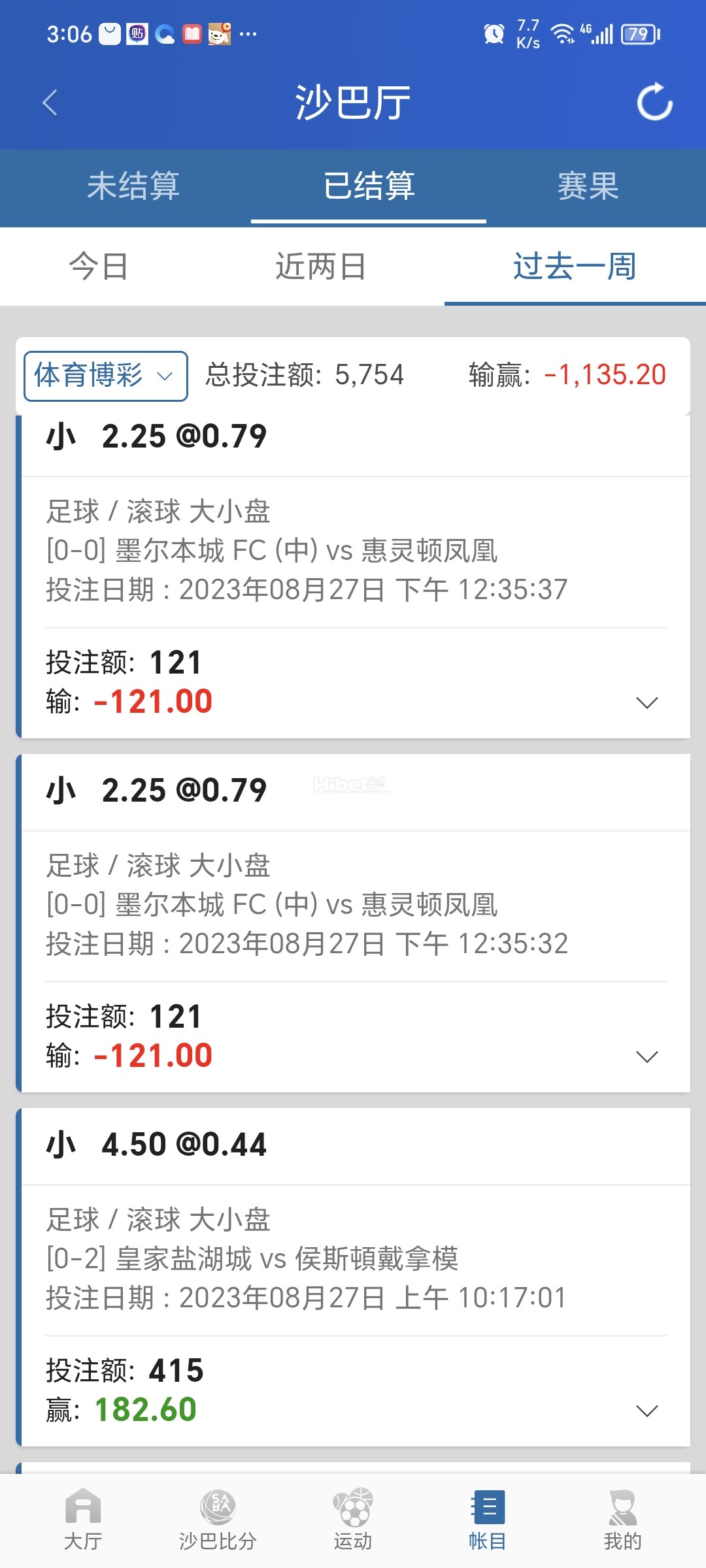Open the 我的 profile tab
Screen dimensions: 706x1568
pyautogui.click(x=622, y=1520)
